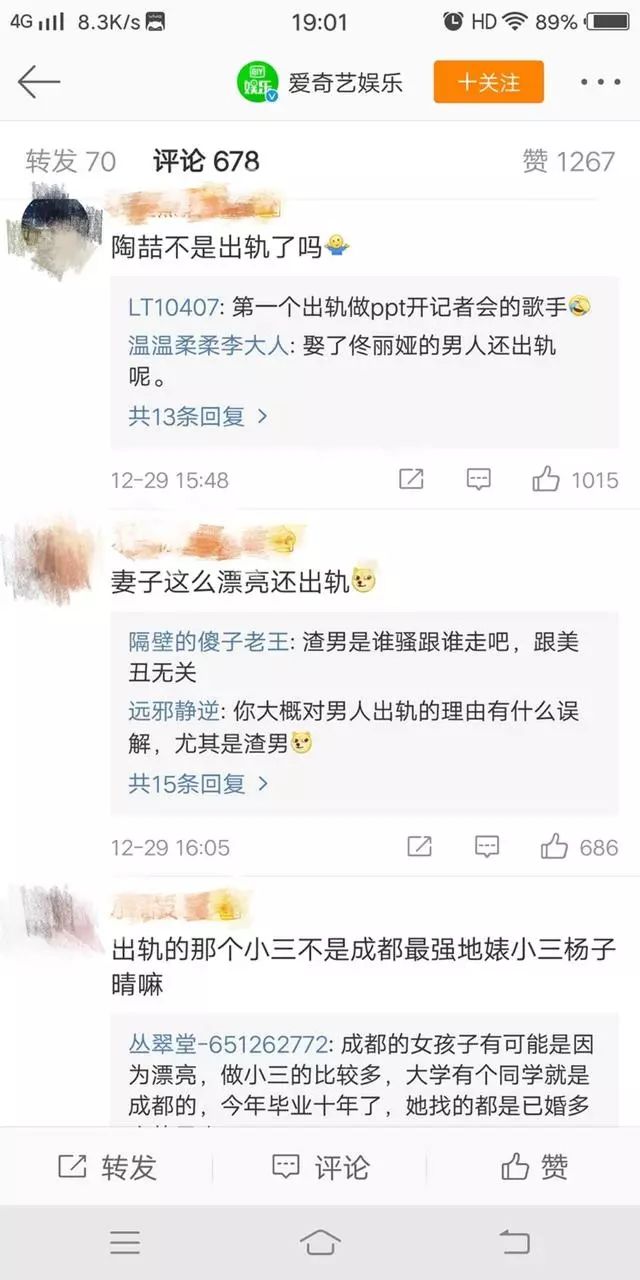Open the three-dot overflow menu
This screenshot has height=1280, width=640.
[x=600, y=82]
